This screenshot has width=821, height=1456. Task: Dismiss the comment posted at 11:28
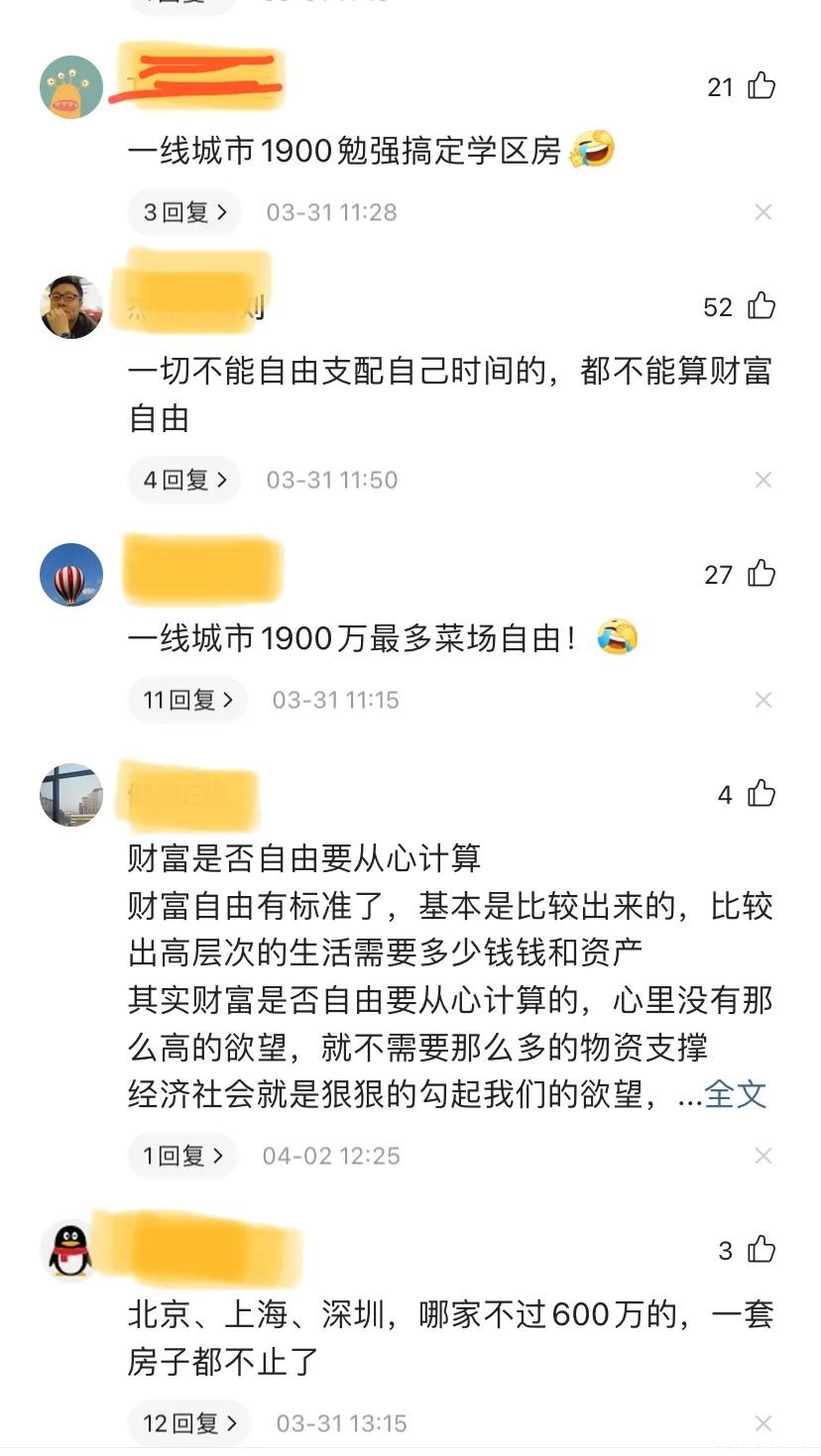(762, 212)
